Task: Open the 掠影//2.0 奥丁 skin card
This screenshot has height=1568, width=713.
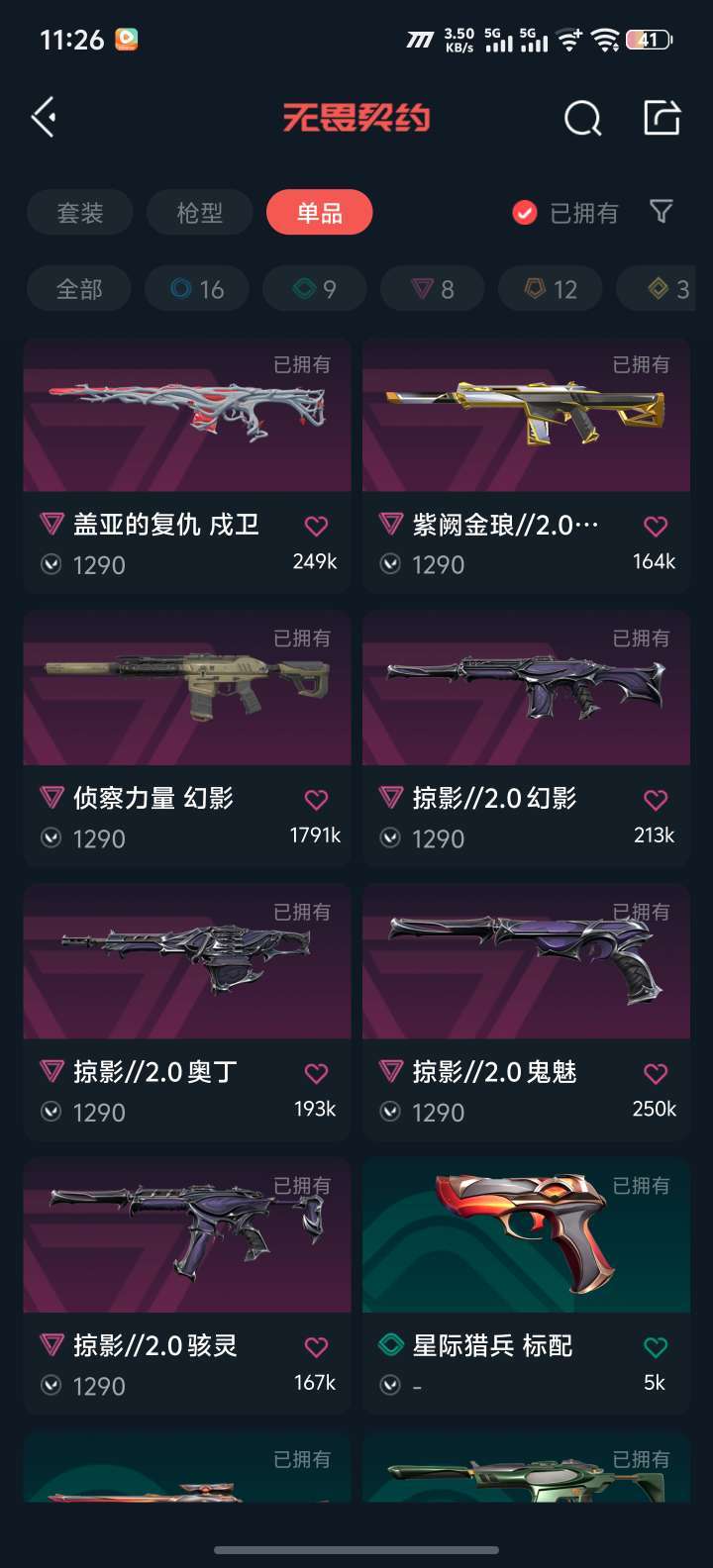Action: pos(187,1012)
